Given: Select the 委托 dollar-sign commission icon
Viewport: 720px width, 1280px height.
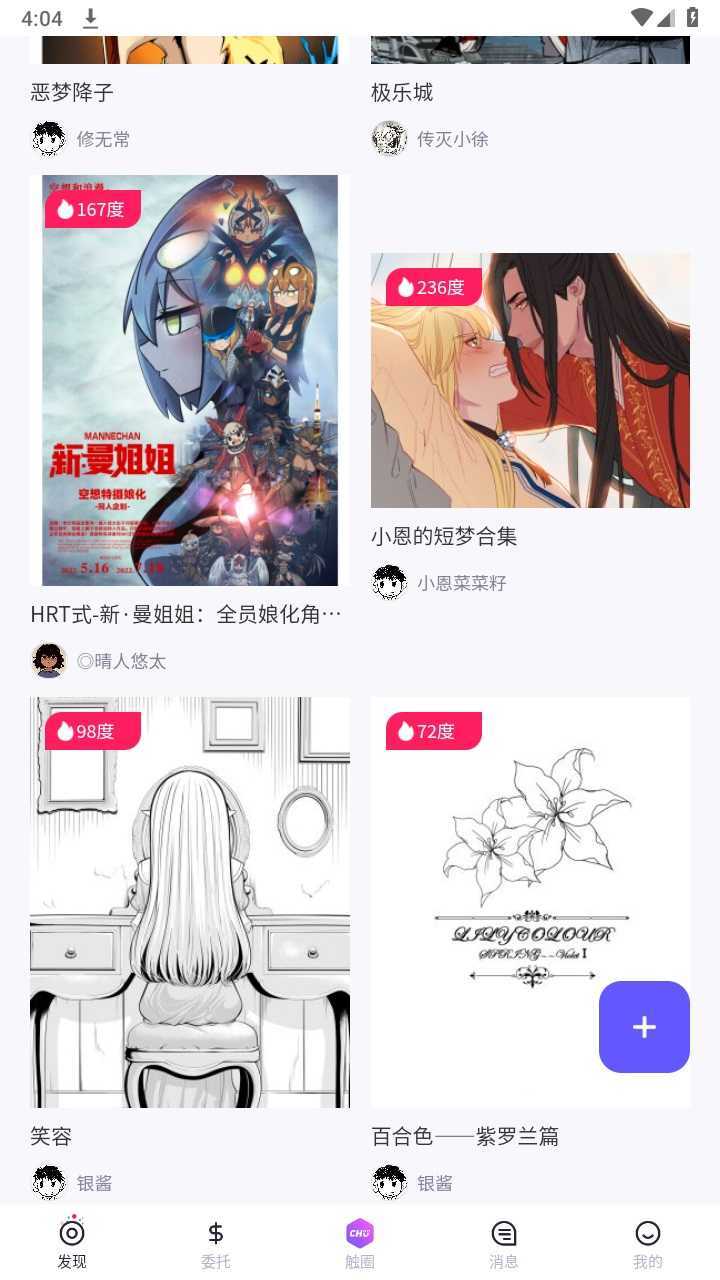Looking at the screenshot, I should (x=215, y=1231).
